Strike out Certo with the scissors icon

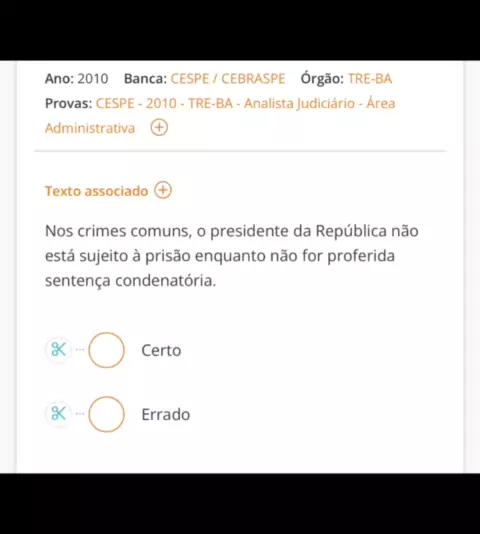point(59,350)
